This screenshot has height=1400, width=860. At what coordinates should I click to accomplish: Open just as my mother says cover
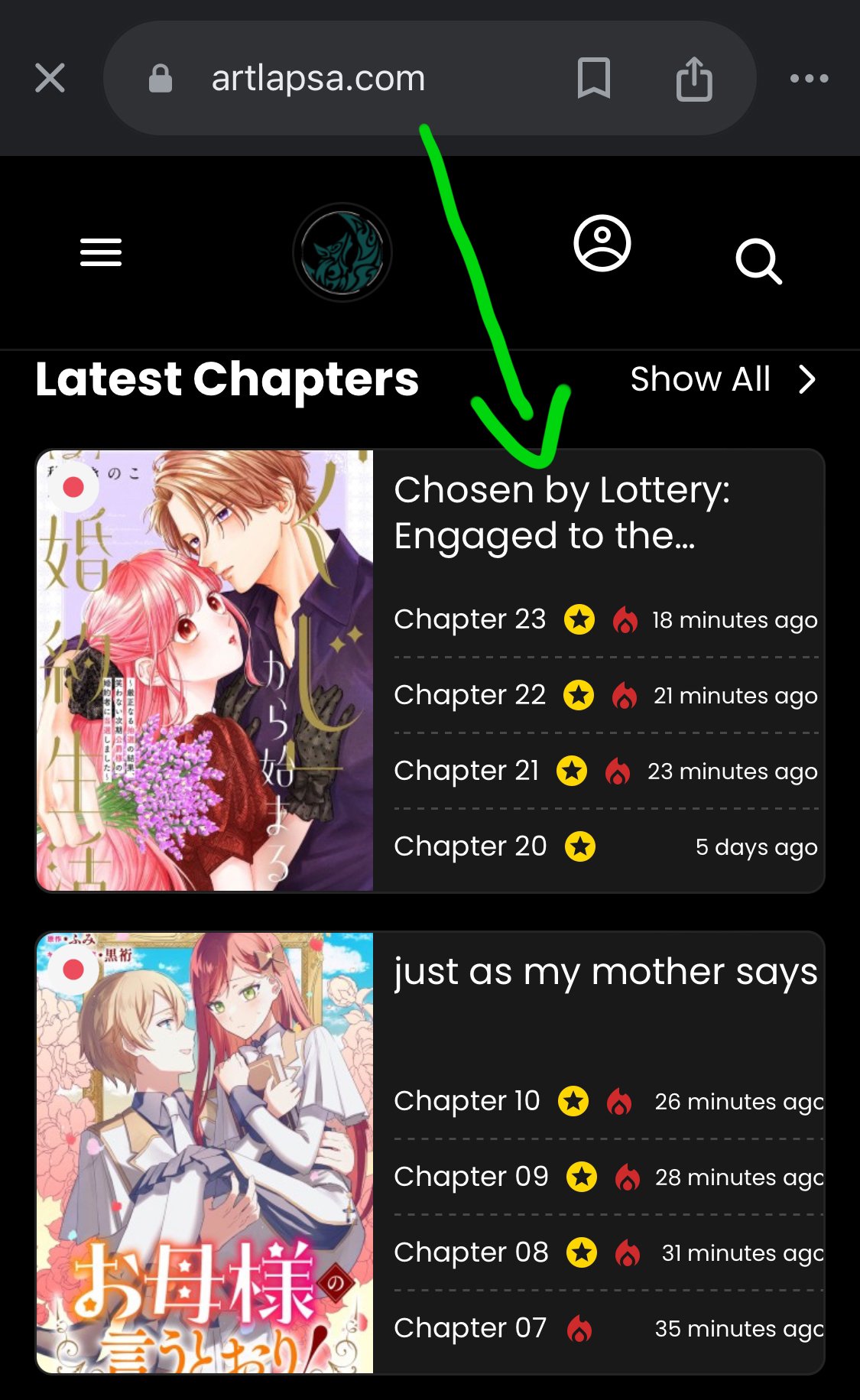click(205, 1152)
